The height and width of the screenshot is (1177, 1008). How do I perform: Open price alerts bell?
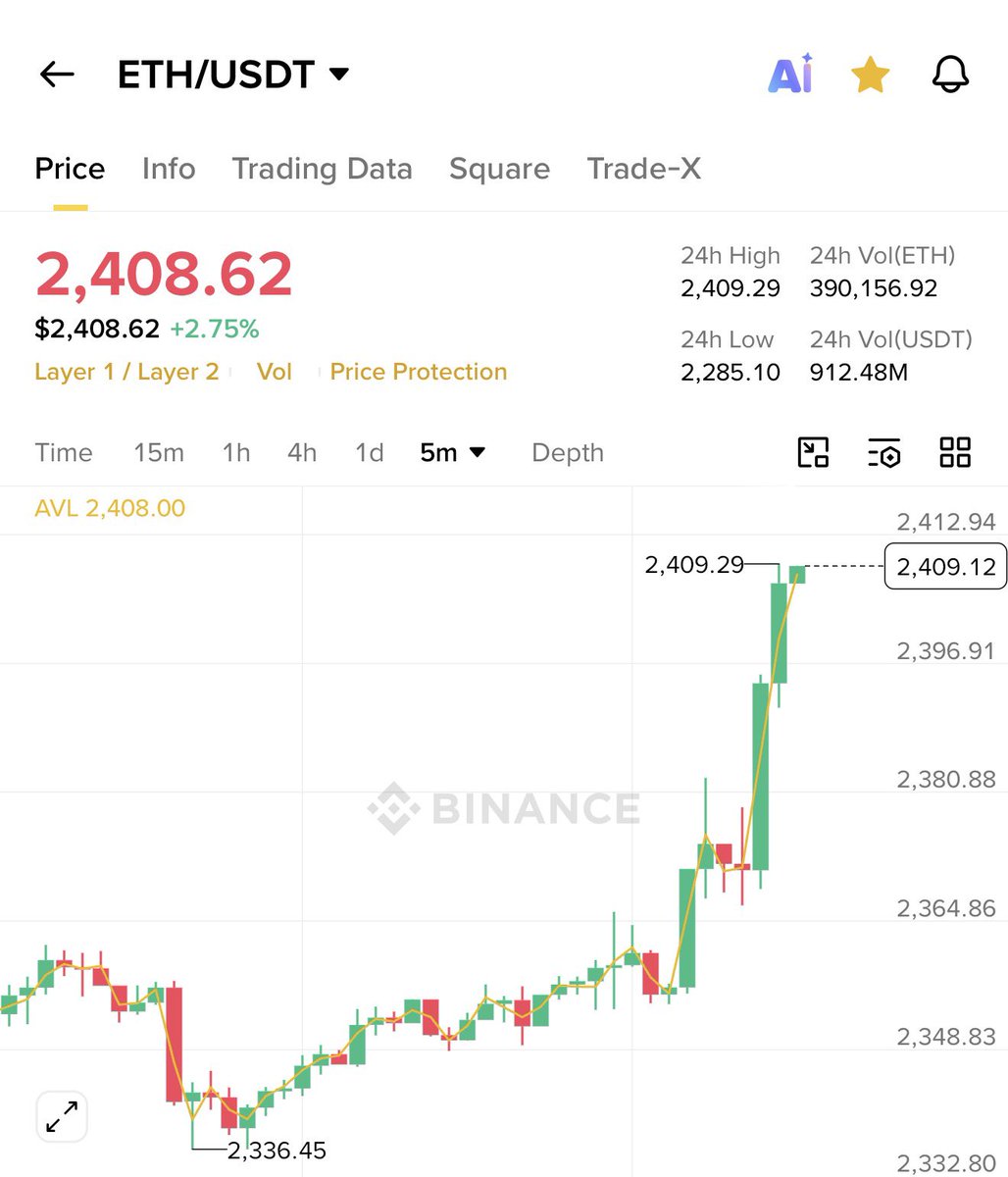point(949,75)
